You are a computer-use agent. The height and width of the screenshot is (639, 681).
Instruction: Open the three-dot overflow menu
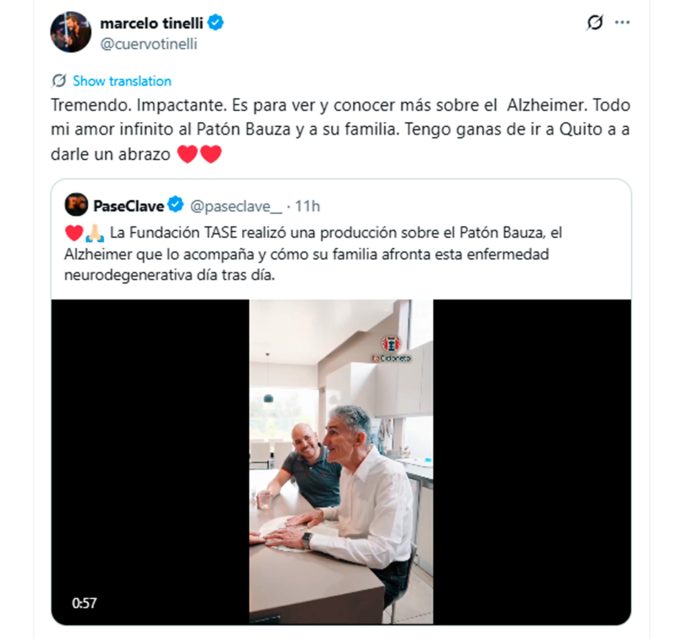click(x=623, y=22)
